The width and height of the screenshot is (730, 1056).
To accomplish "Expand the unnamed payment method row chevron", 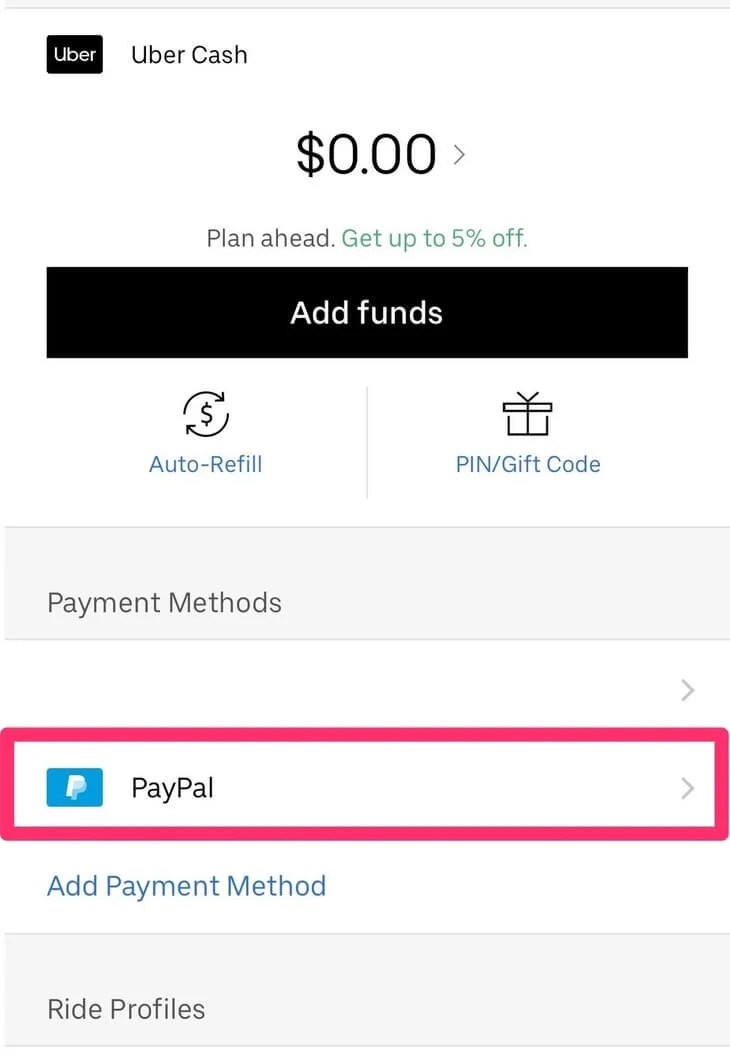I will (x=687, y=690).
